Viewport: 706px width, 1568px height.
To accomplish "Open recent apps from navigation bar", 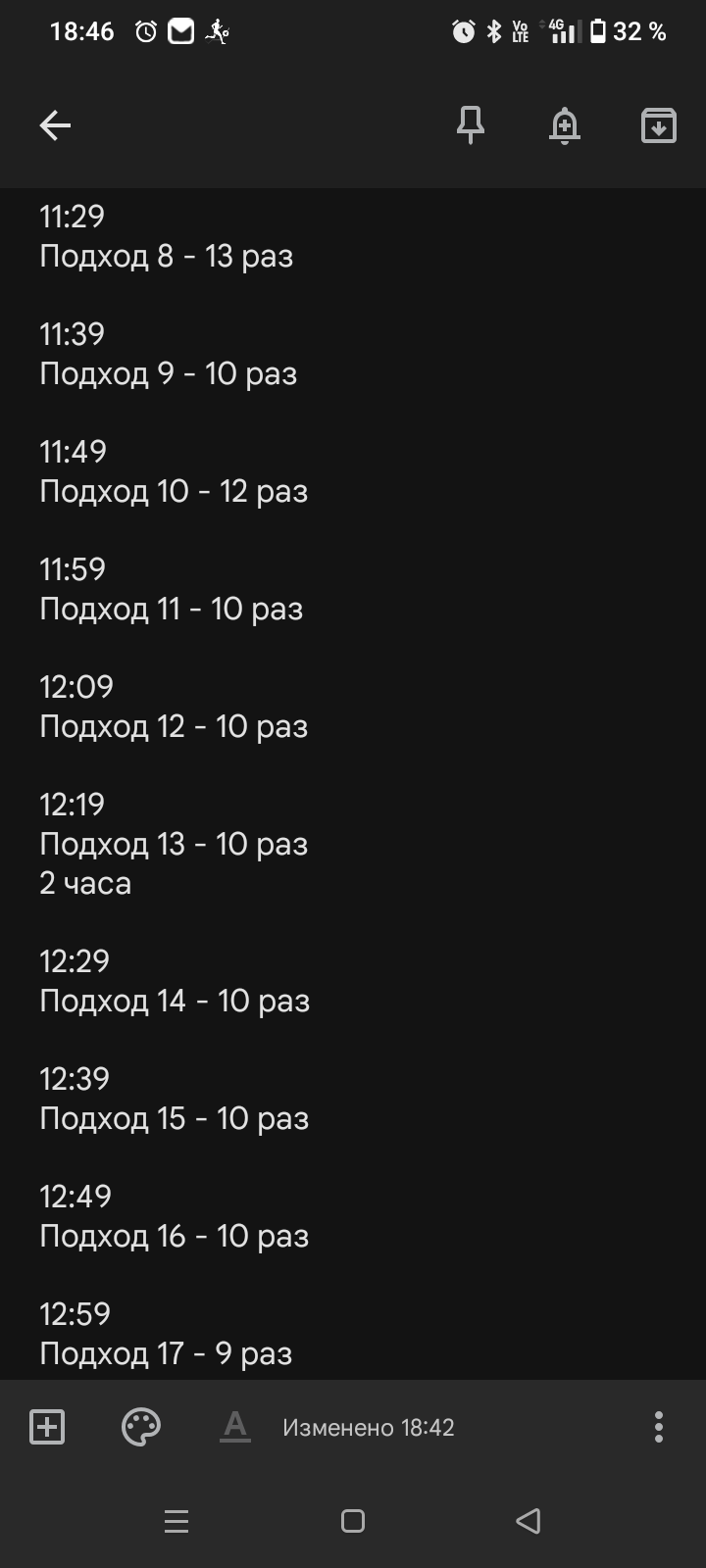I will pyautogui.click(x=176, y=1521).
